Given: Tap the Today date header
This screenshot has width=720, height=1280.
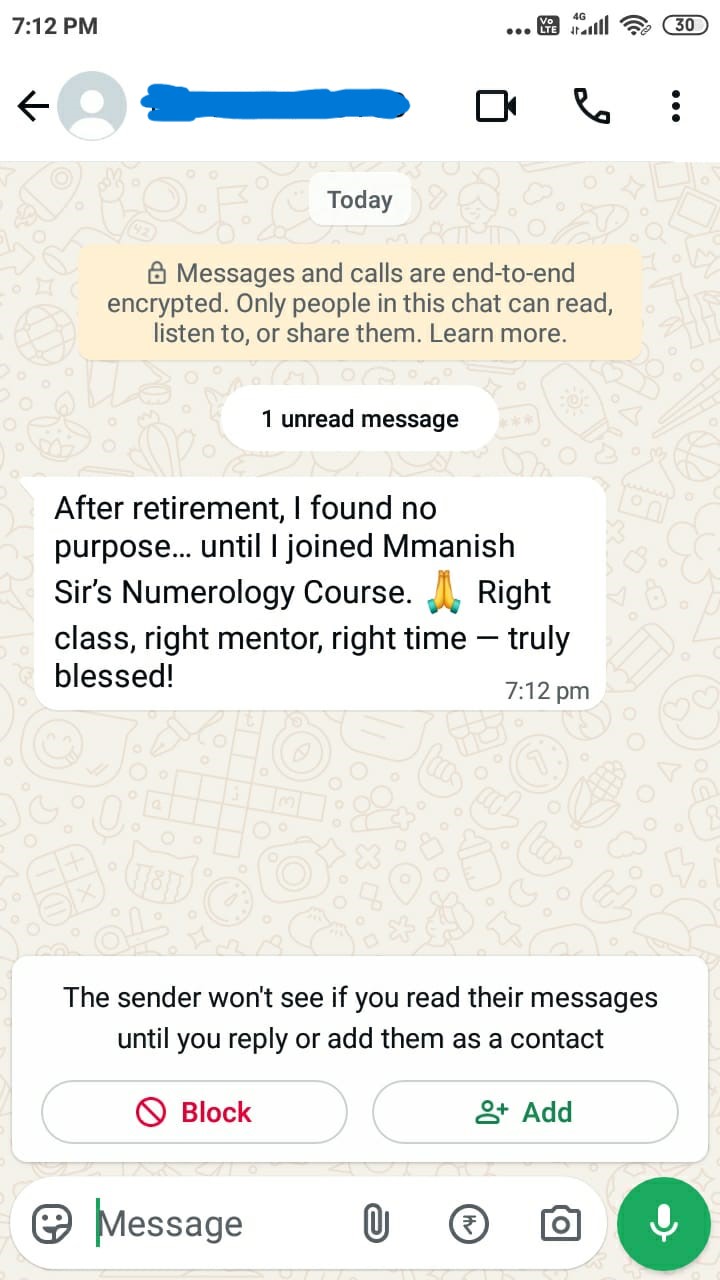Looking at the screenshot, I should click(360, 199).
